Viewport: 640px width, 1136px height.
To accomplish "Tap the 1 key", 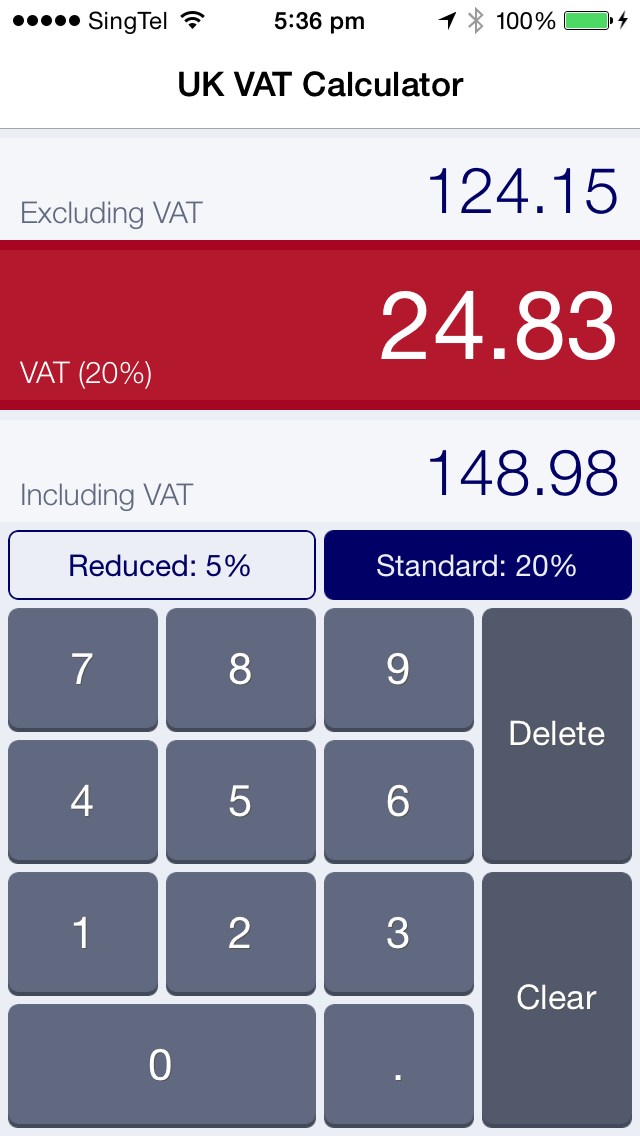I will [x=83, y=933].
